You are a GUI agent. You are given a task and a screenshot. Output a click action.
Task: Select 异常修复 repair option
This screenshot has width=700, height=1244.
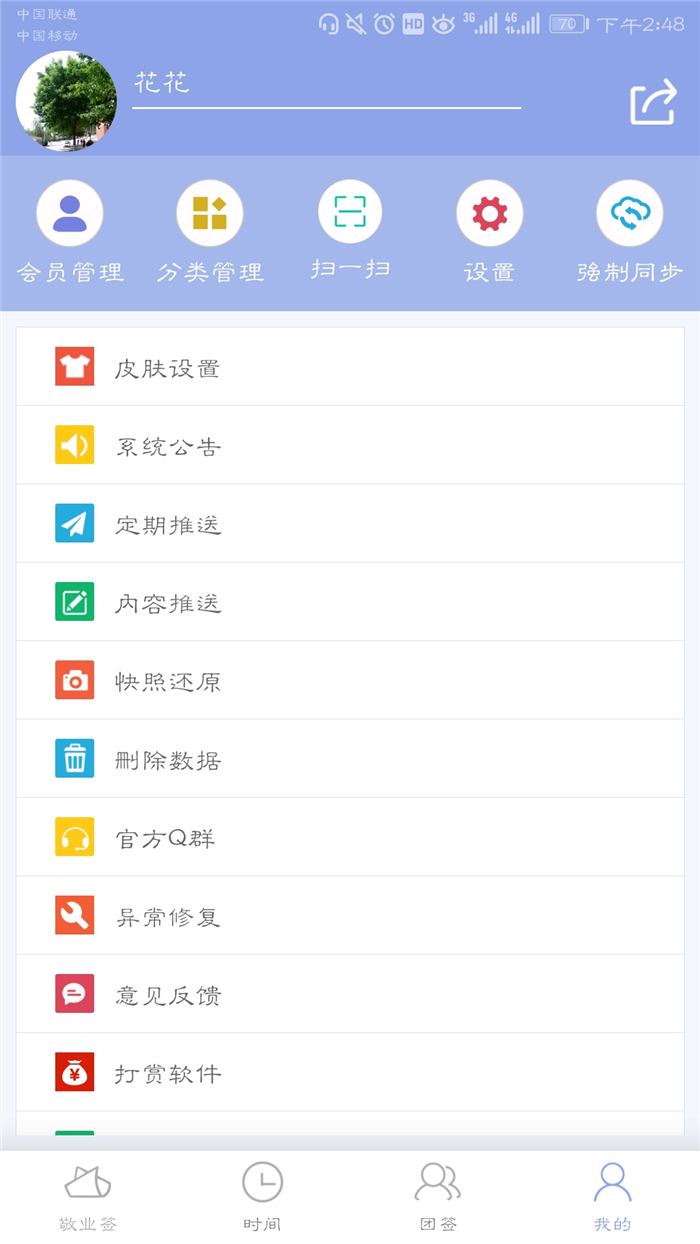350,915
